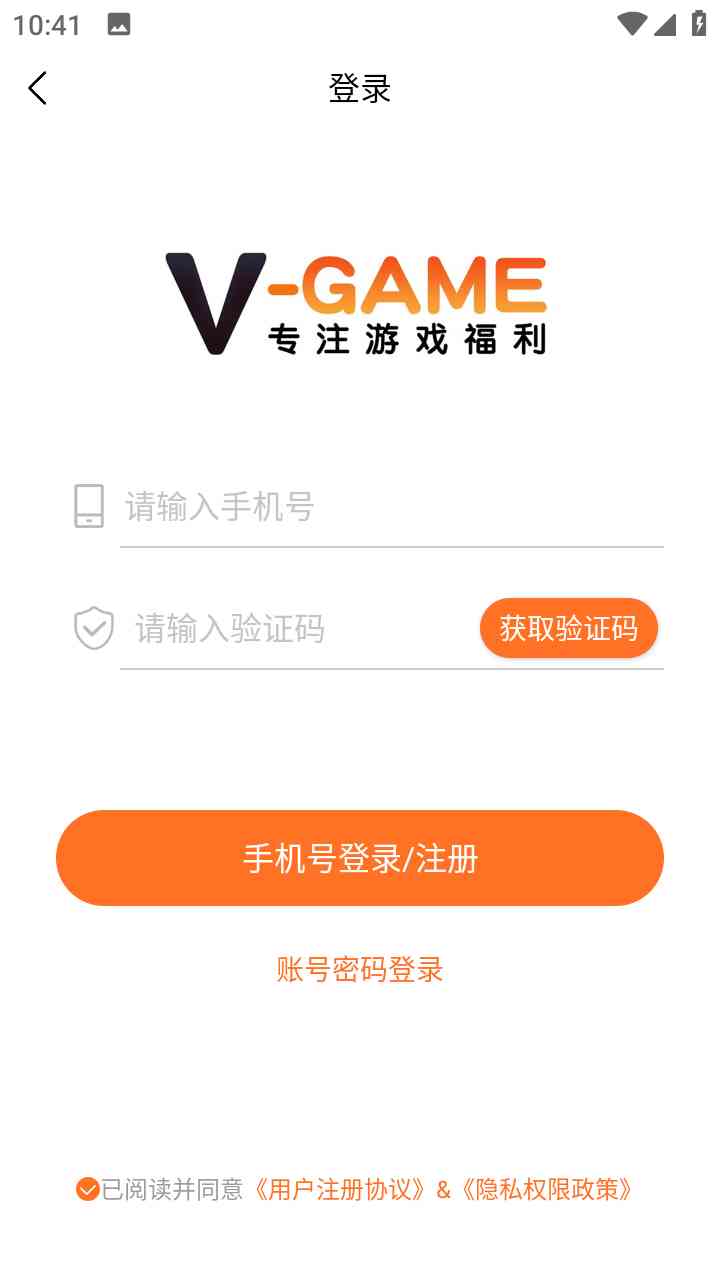Switch to 账号密码登录
720x1280 pixels.
point(360,969)
